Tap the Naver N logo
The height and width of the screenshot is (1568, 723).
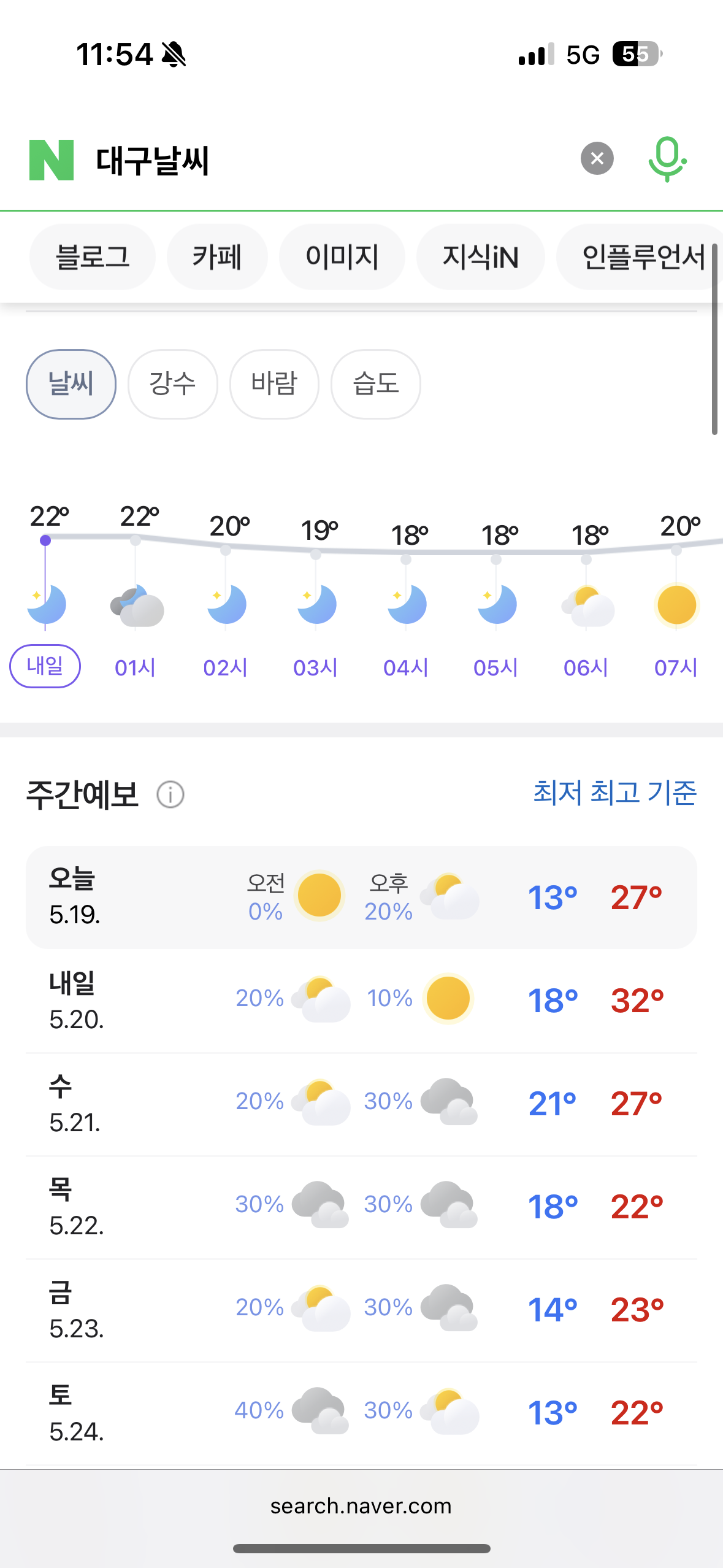point(52,160)
